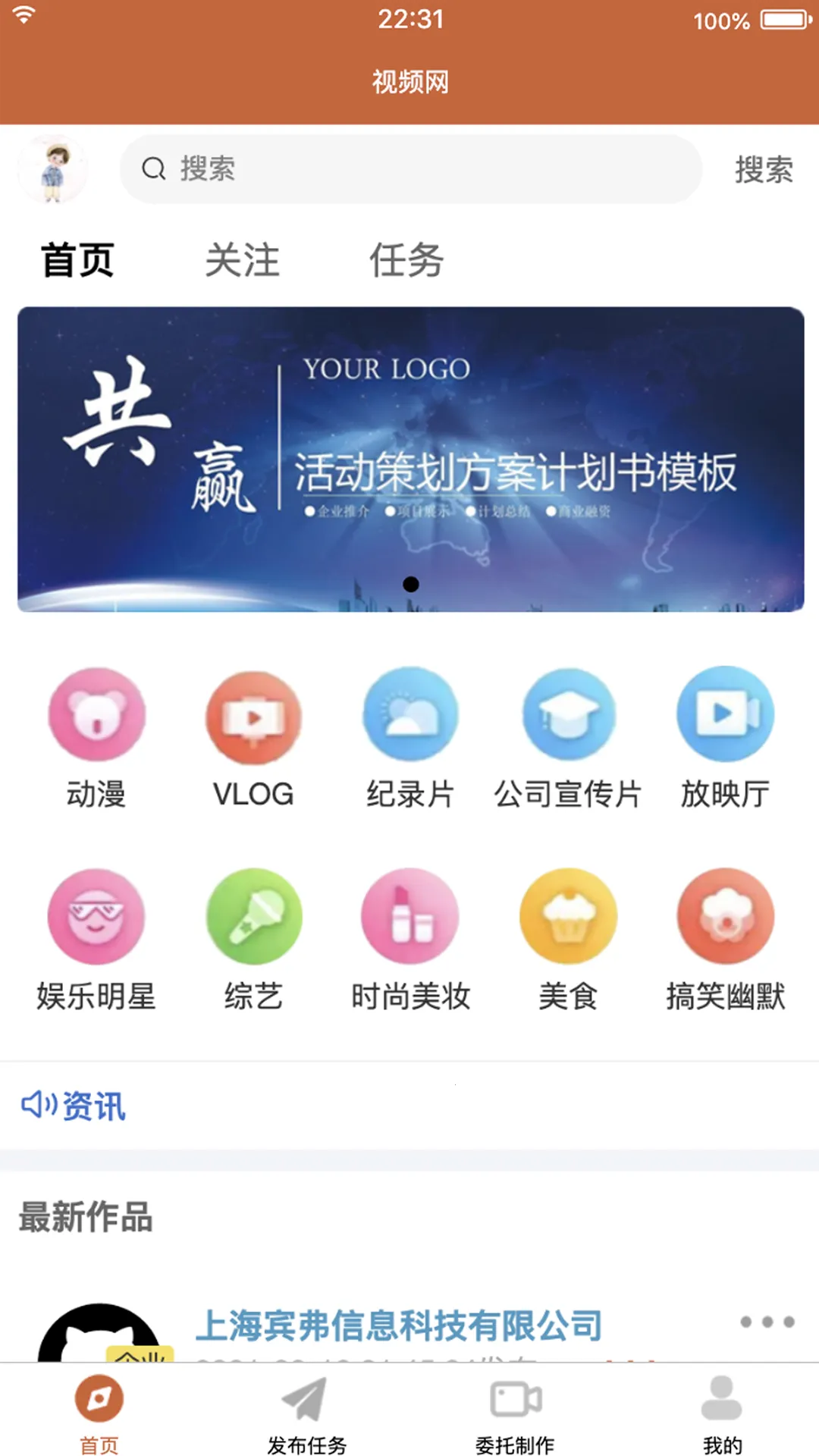
Task: Select the 综艺 microphone icon
Action: click(x=253, y=916)
